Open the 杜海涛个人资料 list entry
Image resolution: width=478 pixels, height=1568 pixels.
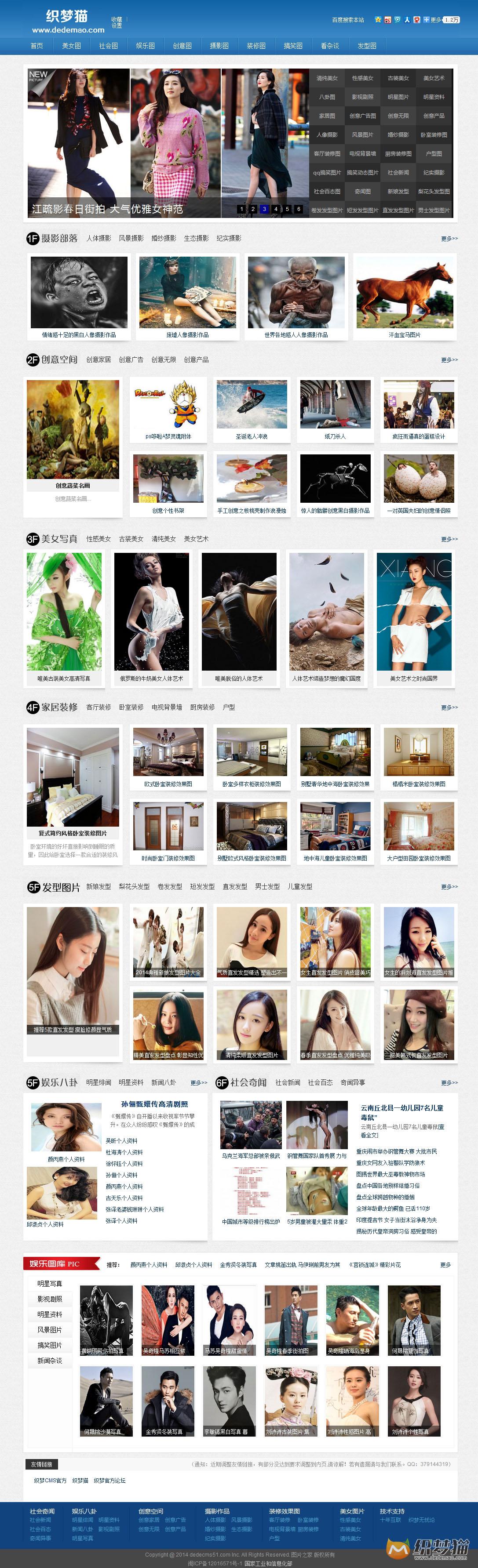pos(124,1152)
